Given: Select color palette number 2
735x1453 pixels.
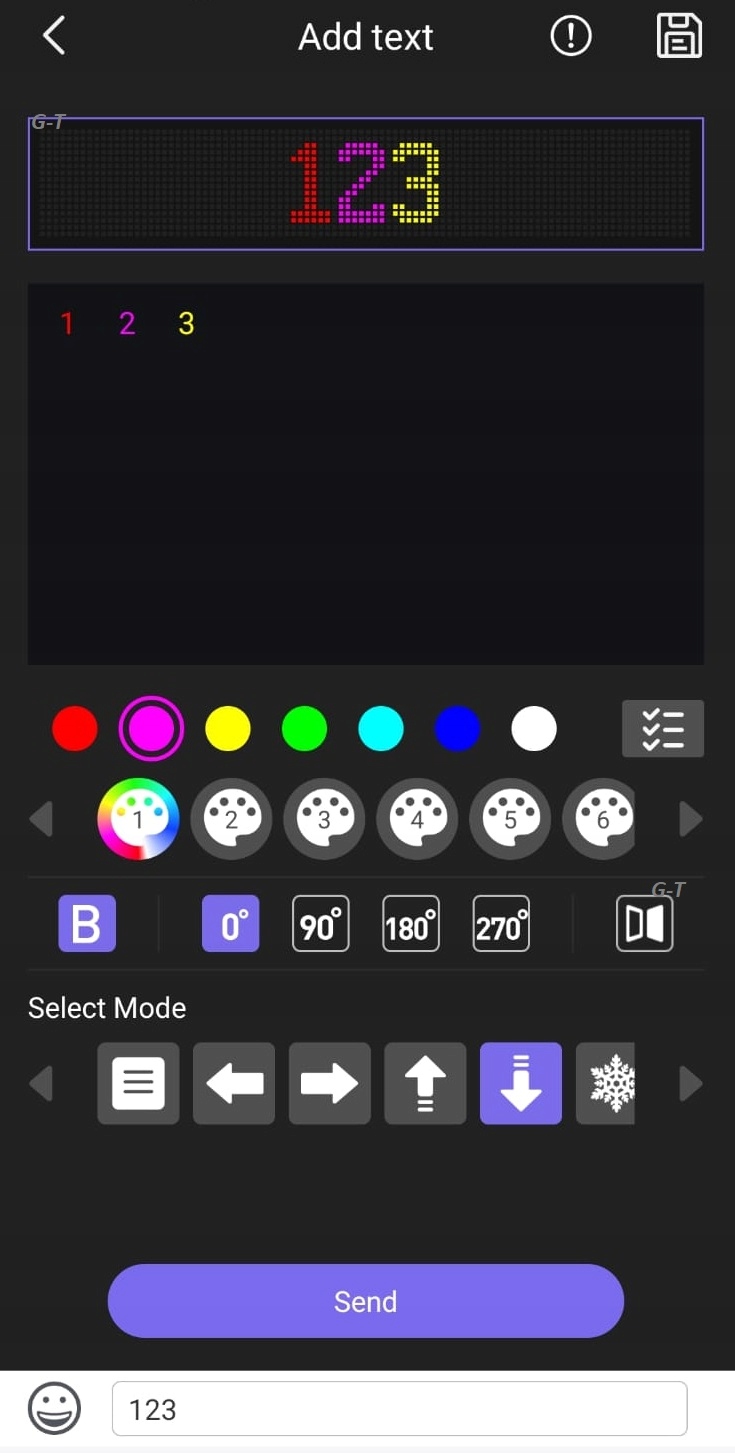Looking at the screenshot, I should (232, 819).
